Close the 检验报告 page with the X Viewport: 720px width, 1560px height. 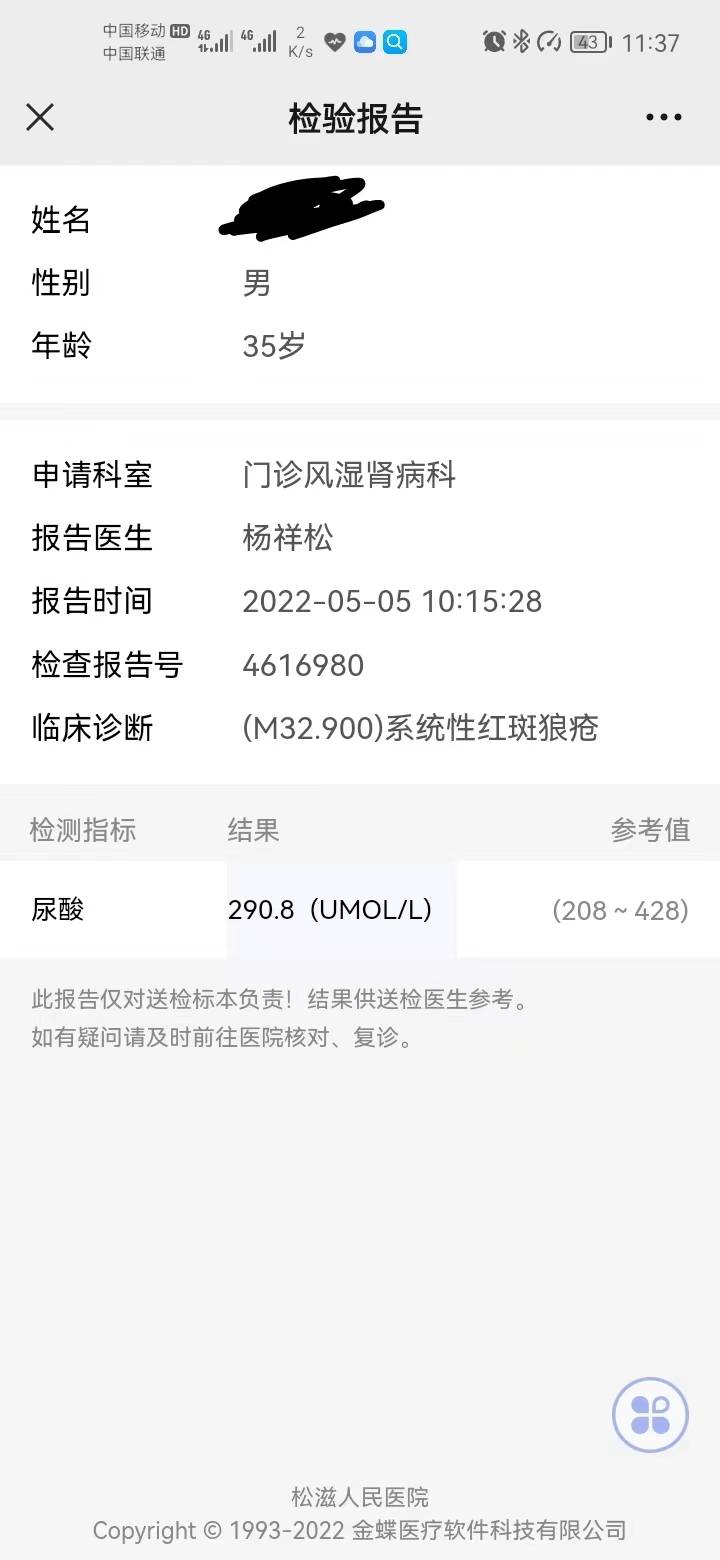40,117
